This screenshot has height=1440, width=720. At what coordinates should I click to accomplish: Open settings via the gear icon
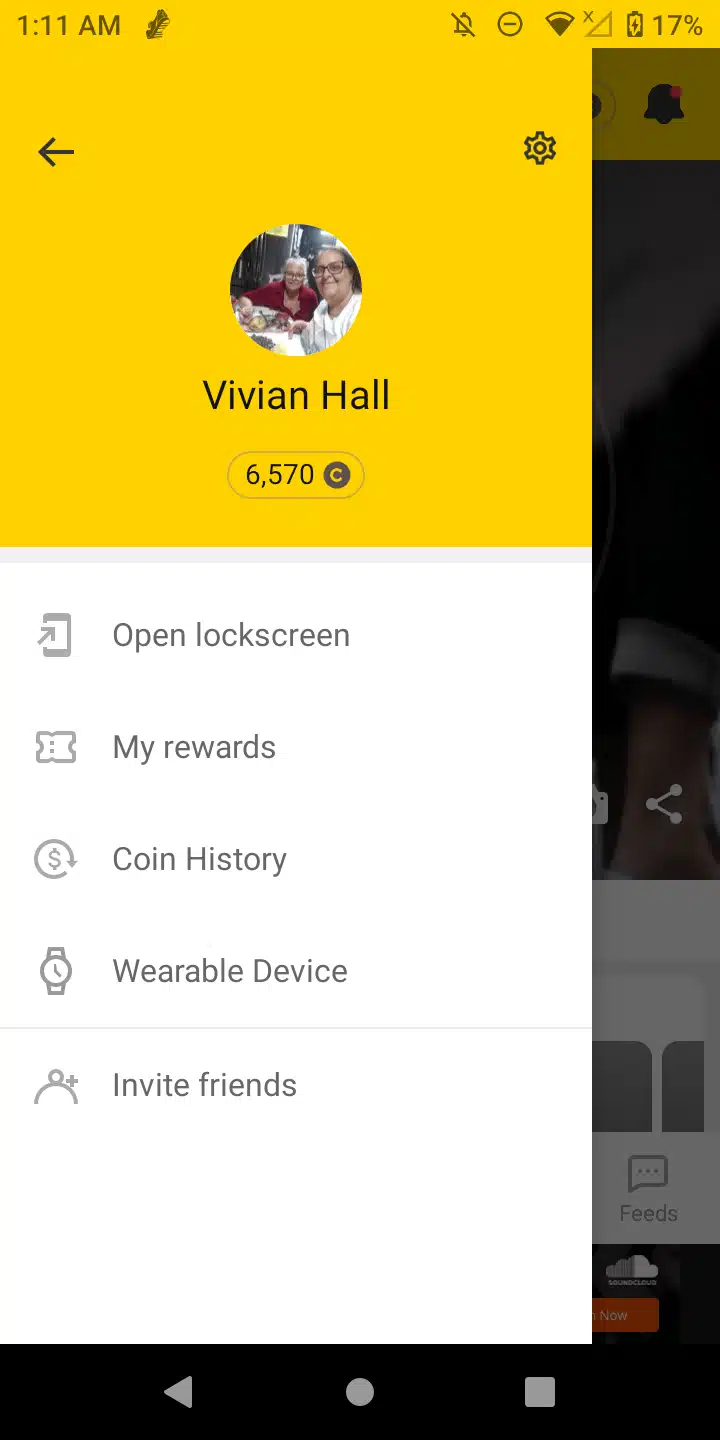coord(539,148)
